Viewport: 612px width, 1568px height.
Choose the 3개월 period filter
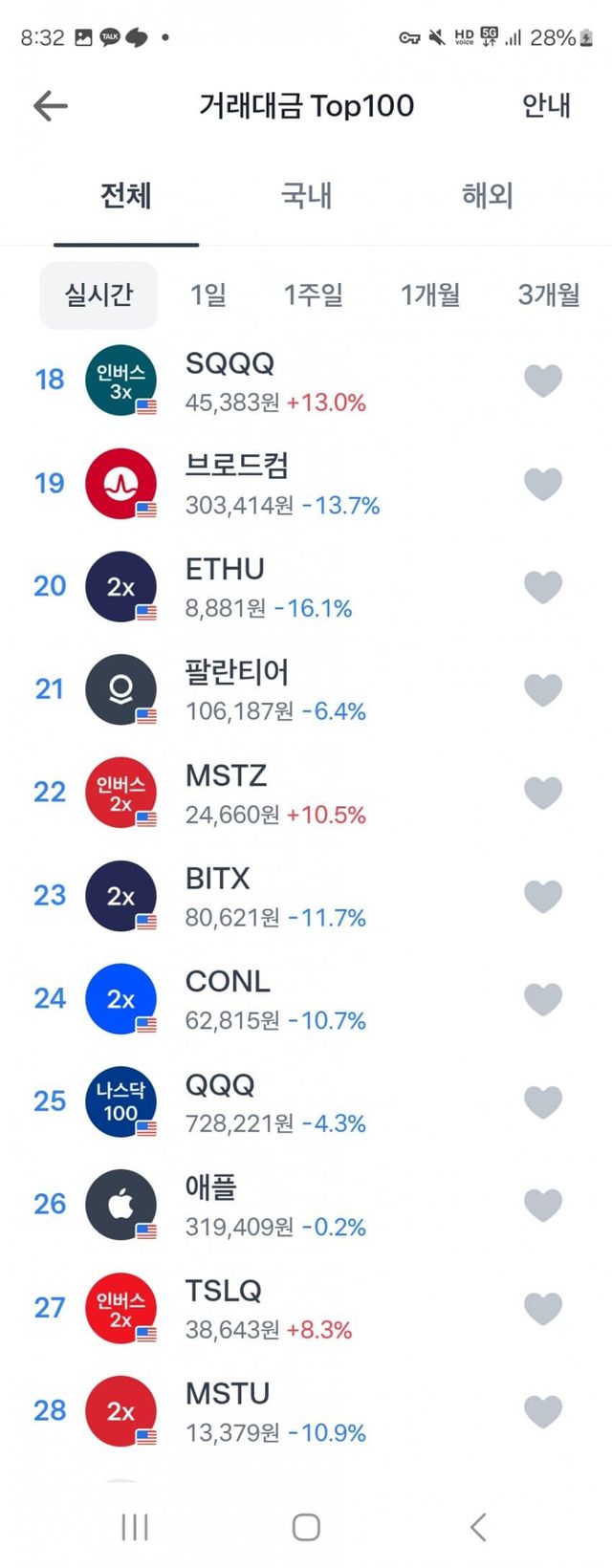point(548,294)
